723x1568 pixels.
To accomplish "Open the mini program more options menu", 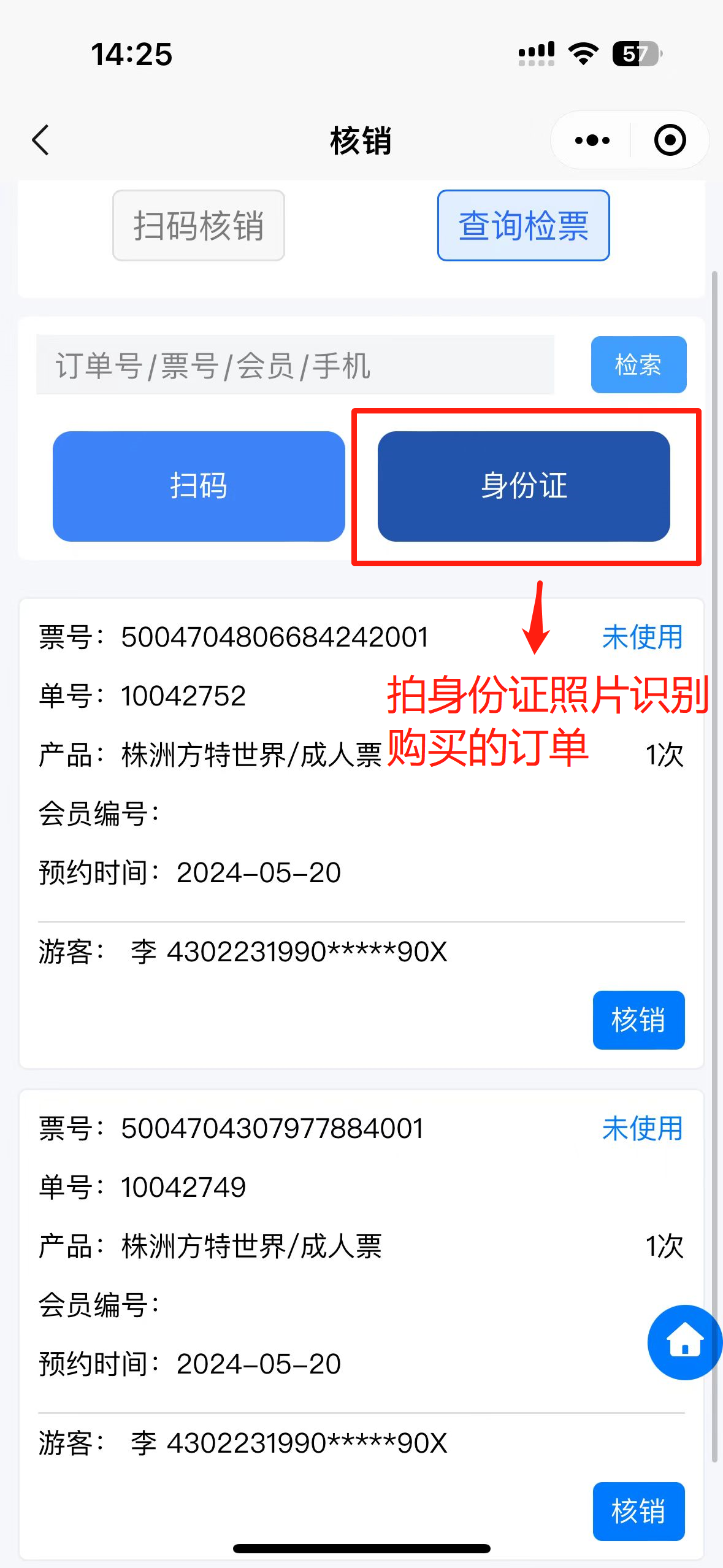I will coord(592,140).
